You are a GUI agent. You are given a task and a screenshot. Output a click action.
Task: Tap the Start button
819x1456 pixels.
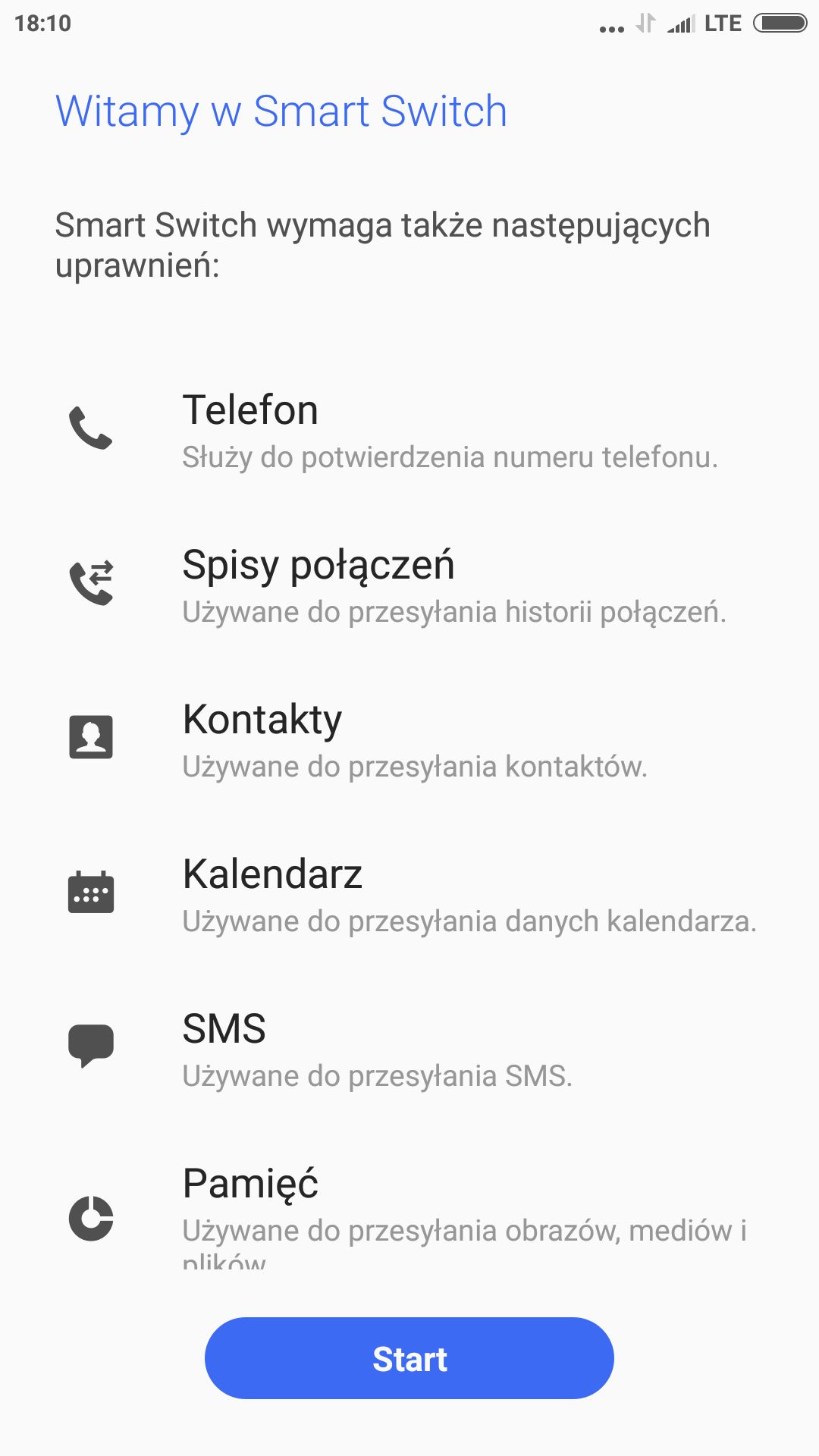(x=409, y=1358)
